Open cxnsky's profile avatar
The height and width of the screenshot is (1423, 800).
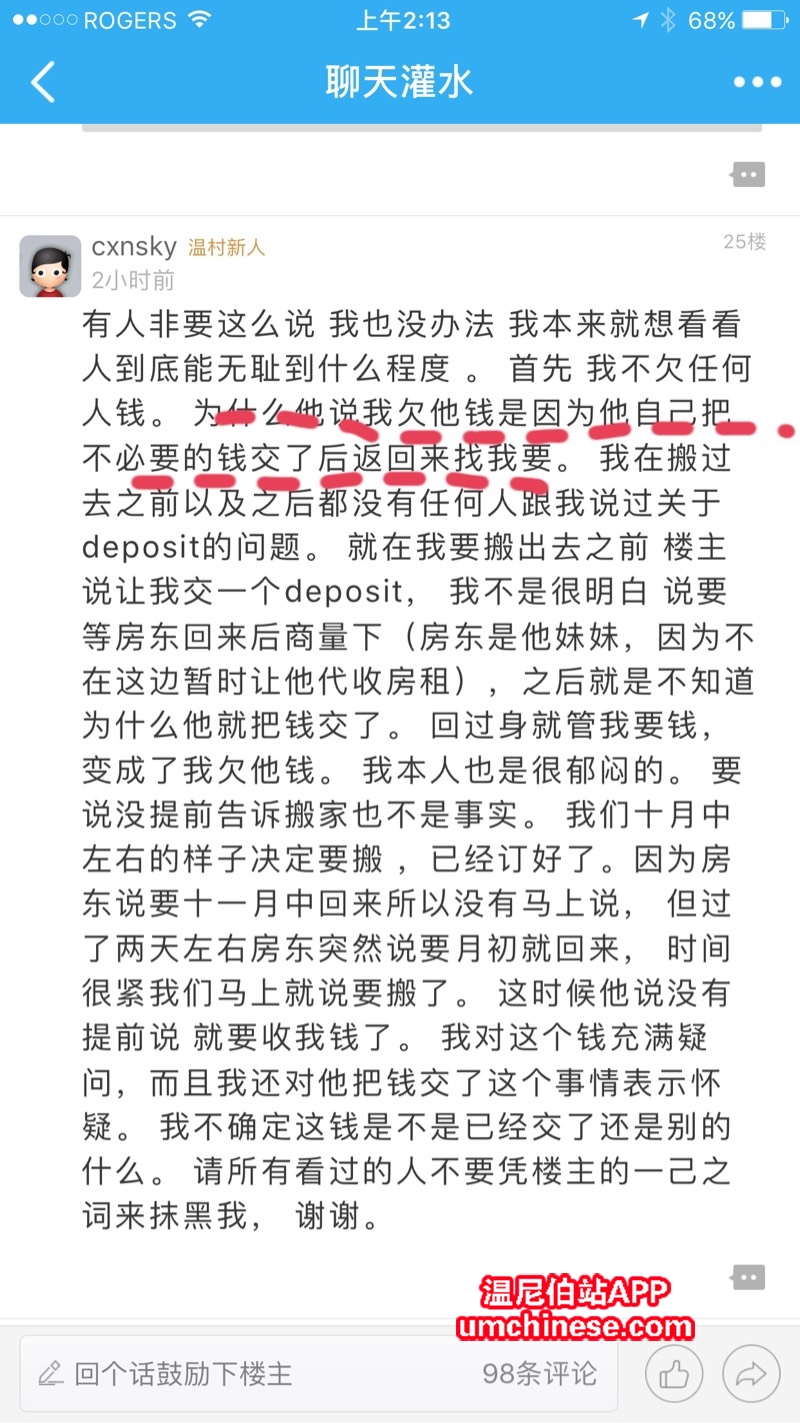pyautogui.click(x=50, y=266)
